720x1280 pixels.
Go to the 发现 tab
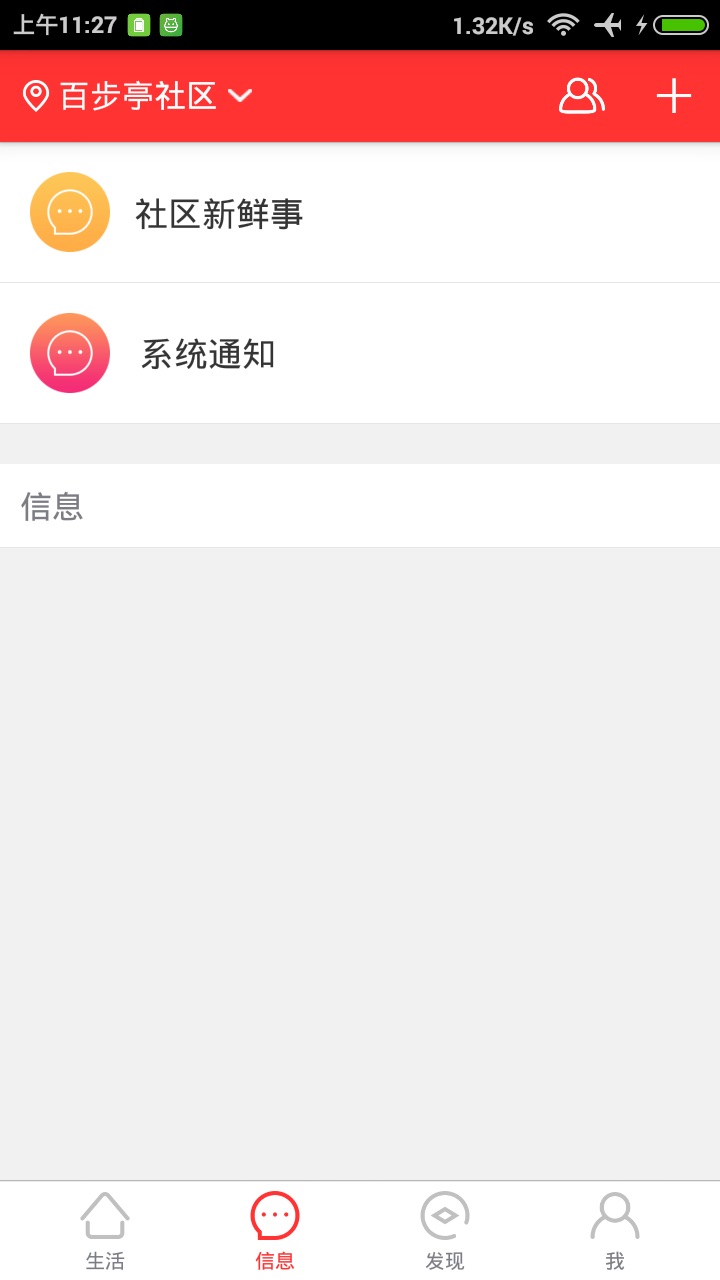click(x=445, y=1231)
